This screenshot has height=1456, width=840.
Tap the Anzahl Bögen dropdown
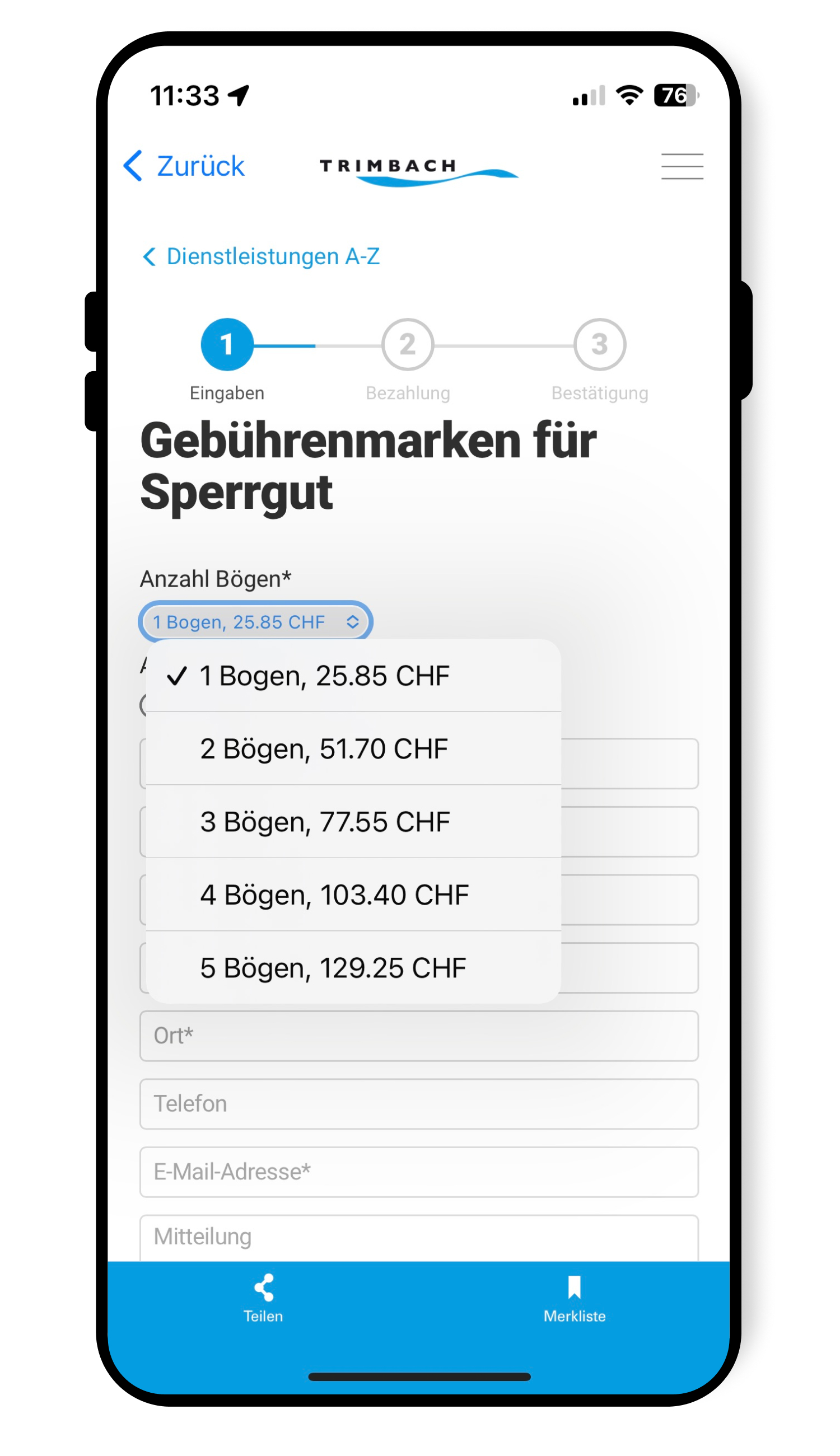255,621
